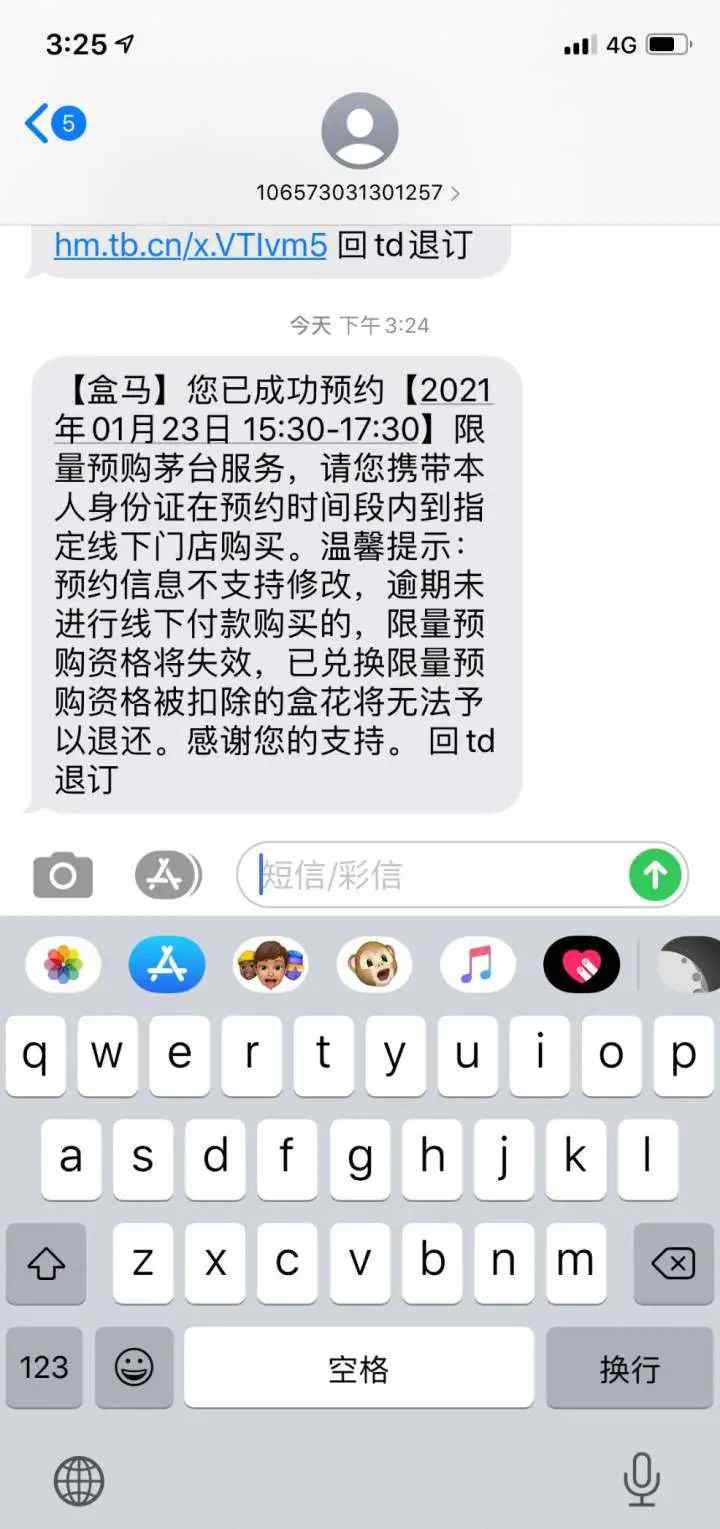Open the App Store iMessage app
Screen dimensions: 720x1529
coord(167,965)
